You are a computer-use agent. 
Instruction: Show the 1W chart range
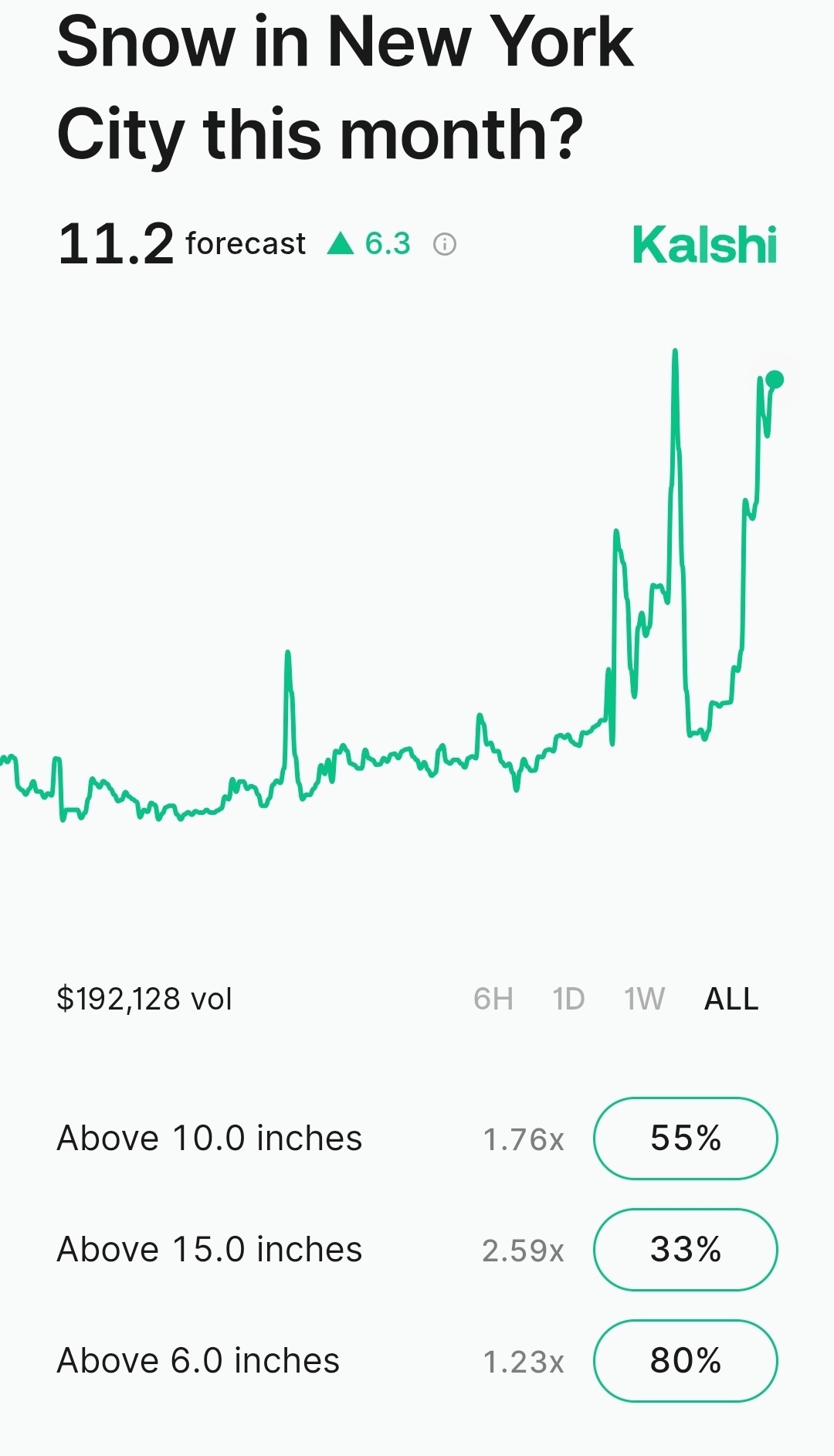[644, 999]
